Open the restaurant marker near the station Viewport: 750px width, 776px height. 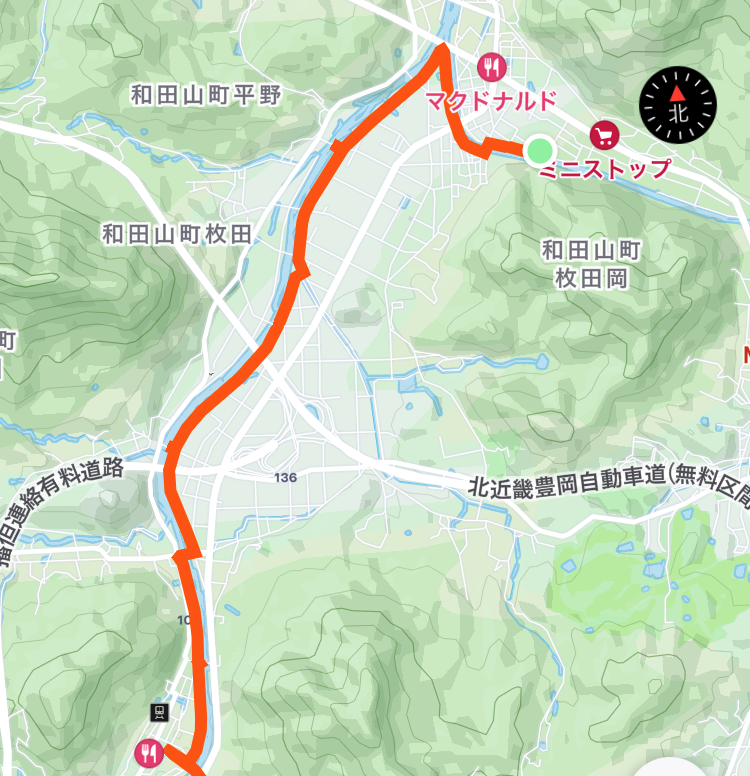(x=150, y=752)
